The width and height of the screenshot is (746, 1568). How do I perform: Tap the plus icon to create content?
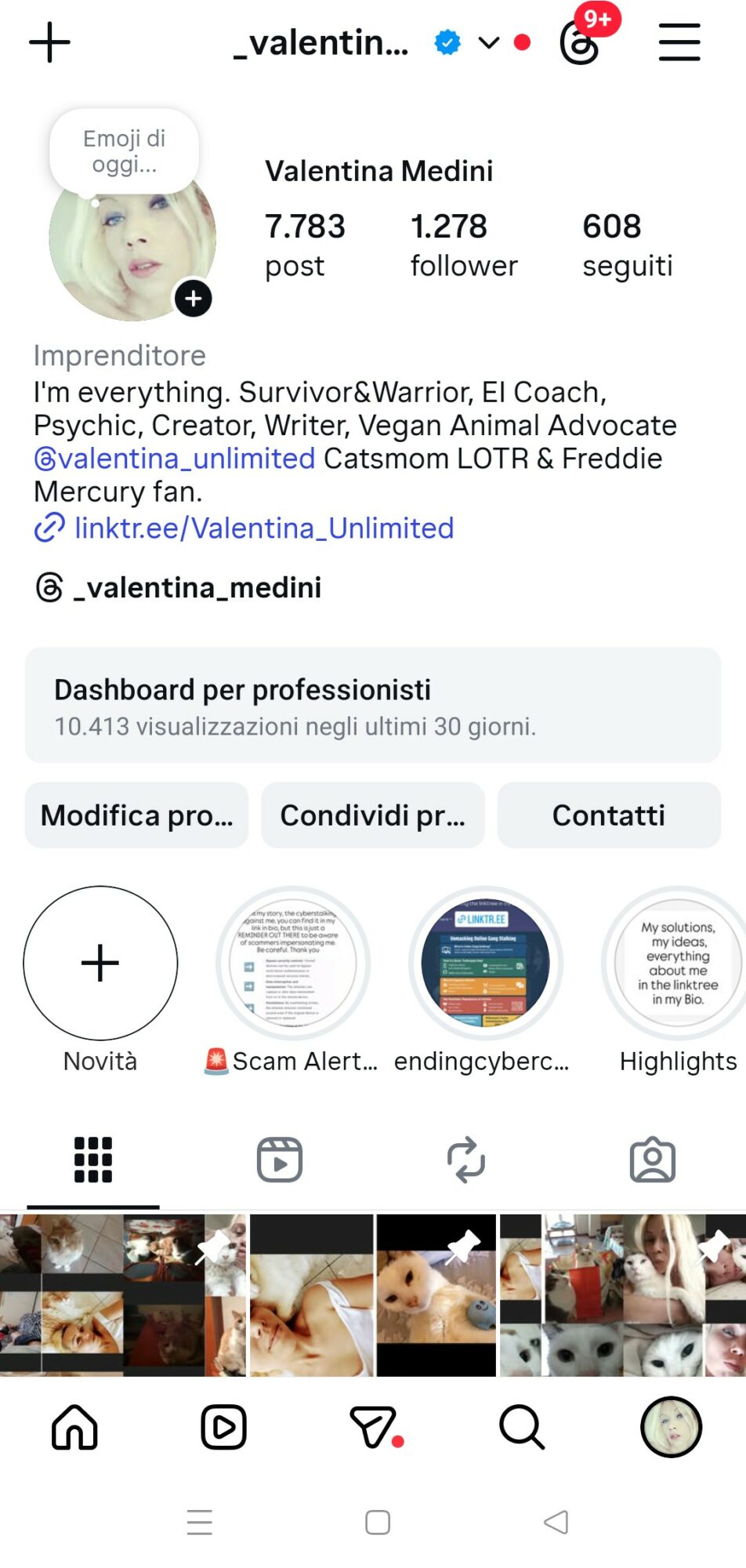[x=49, y=42]
